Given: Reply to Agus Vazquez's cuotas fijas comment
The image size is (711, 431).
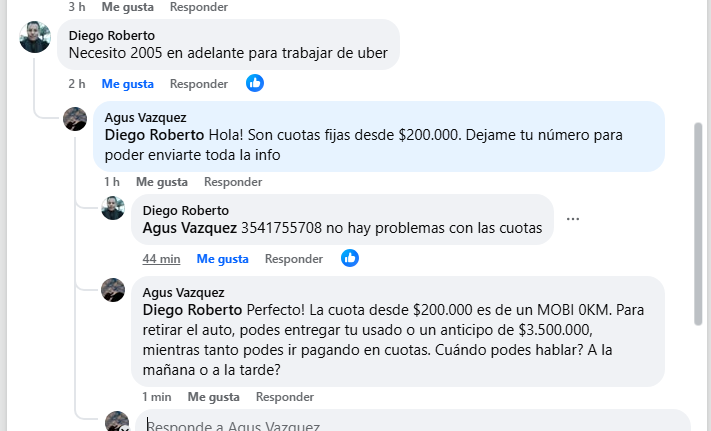Looking at the screenshot, I should (233, 182).
